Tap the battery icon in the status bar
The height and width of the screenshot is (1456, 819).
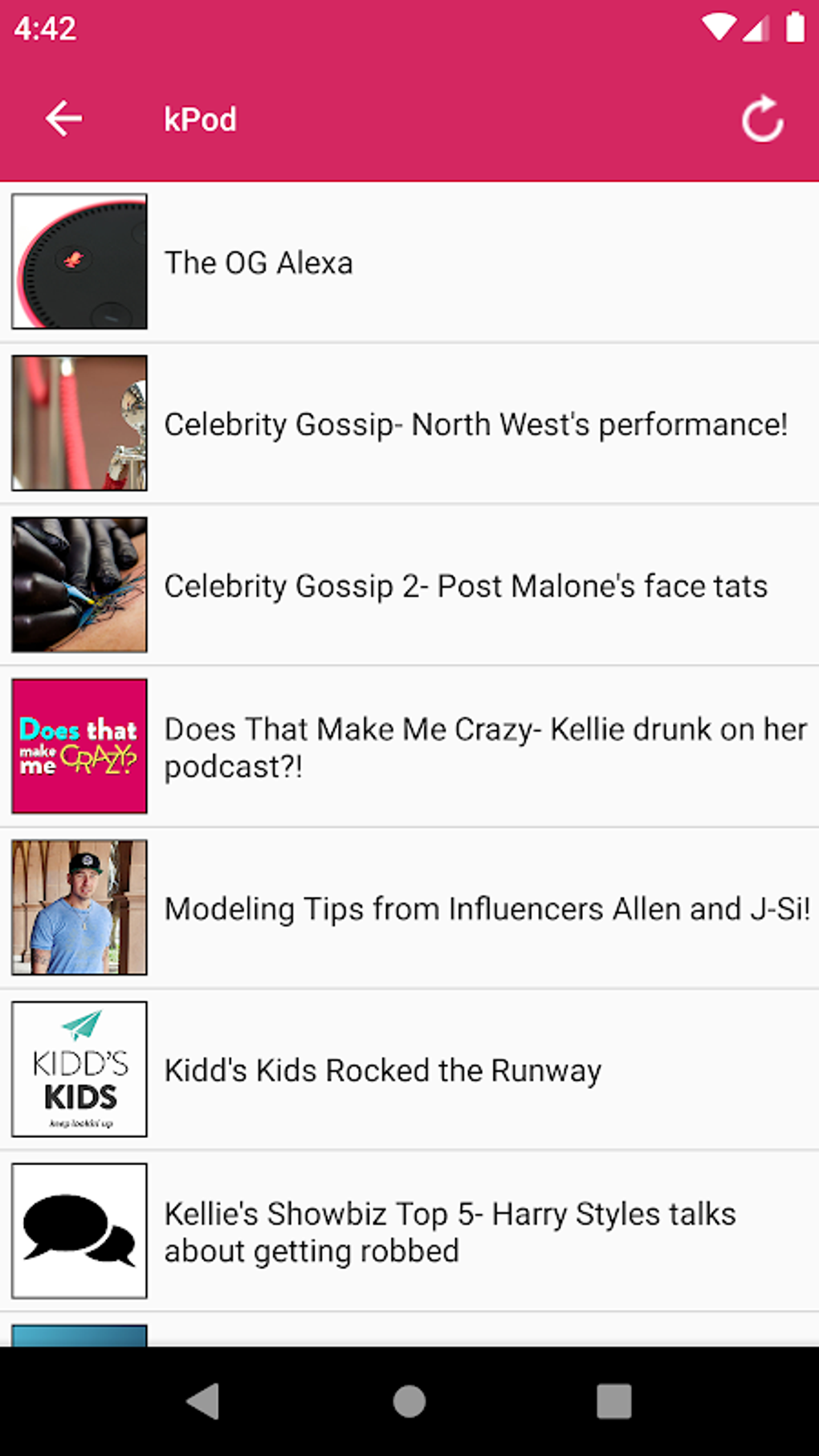tap(793, 27)
